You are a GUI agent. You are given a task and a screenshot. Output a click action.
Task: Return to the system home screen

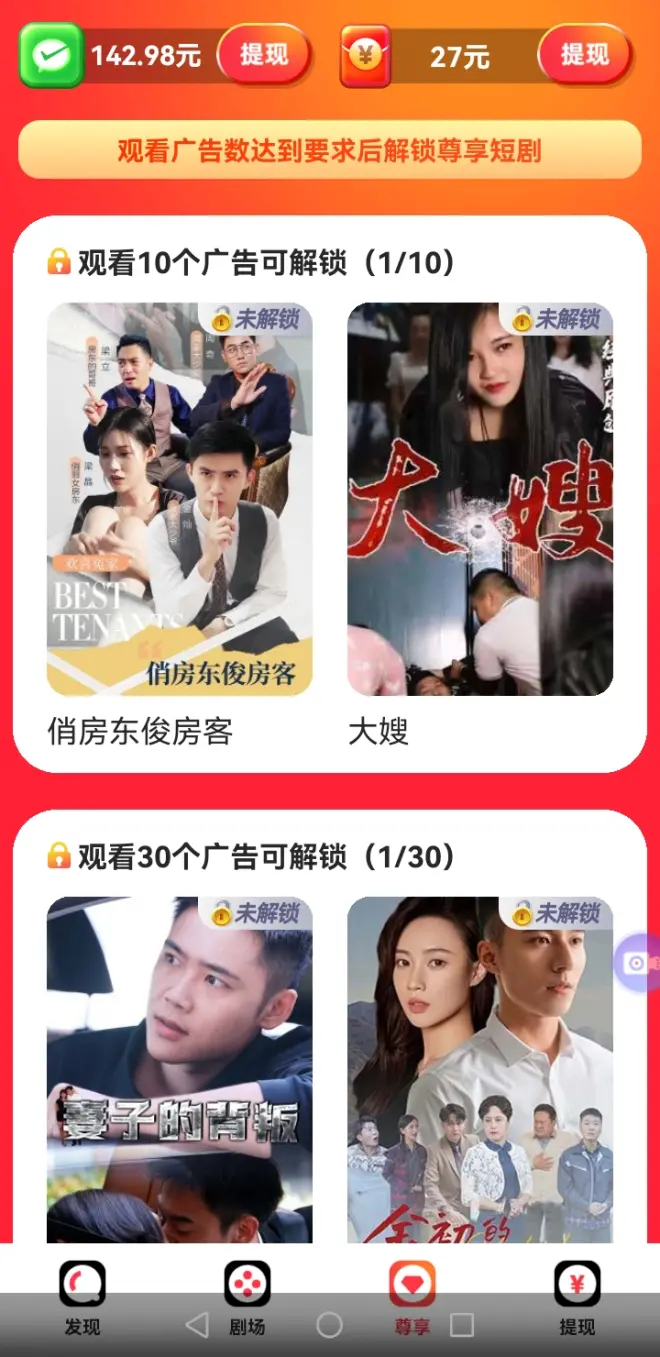coord(329,1326)
